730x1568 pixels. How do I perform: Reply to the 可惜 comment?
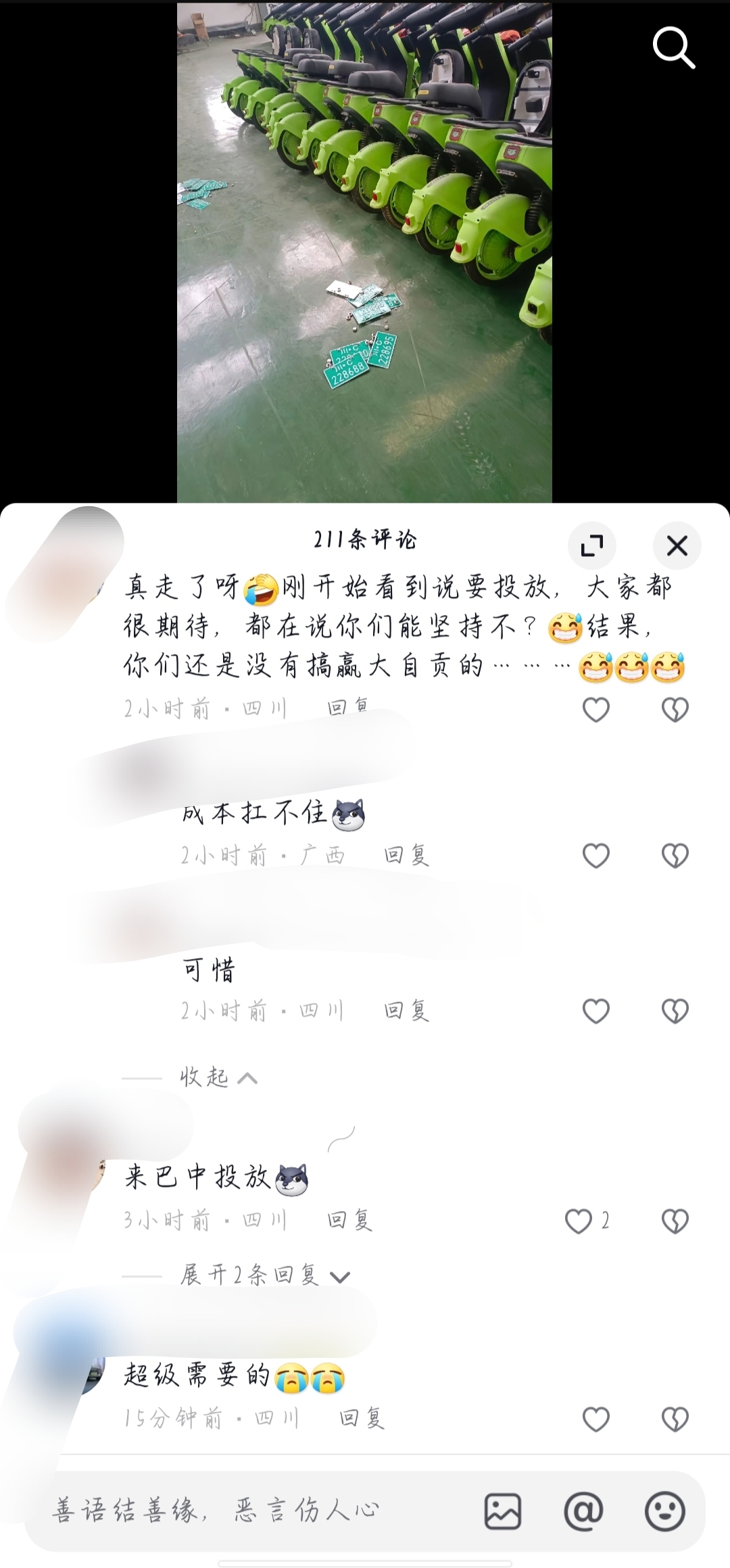tap(406, 1011)
